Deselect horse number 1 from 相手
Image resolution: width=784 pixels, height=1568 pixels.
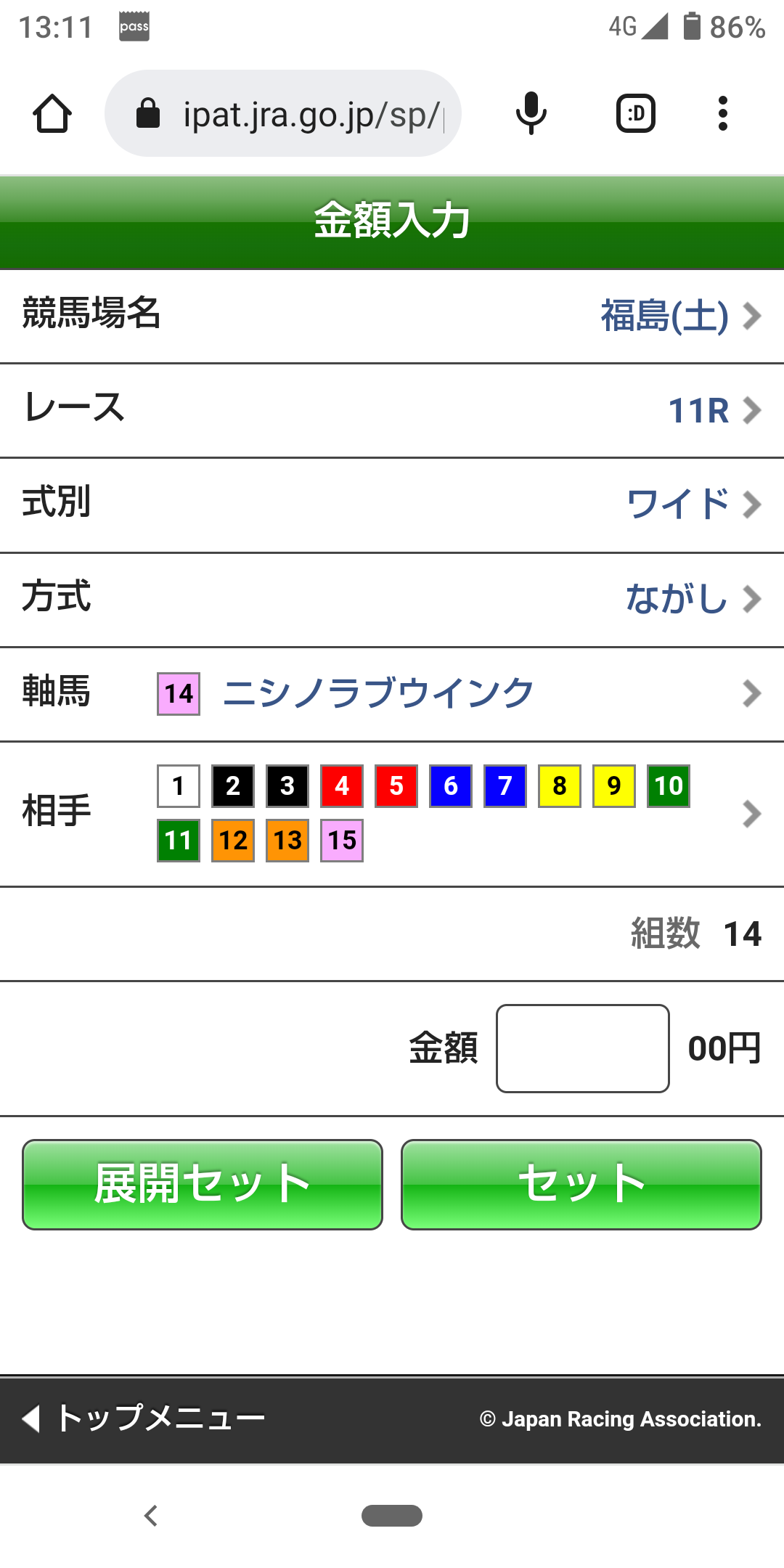[178, 785]
